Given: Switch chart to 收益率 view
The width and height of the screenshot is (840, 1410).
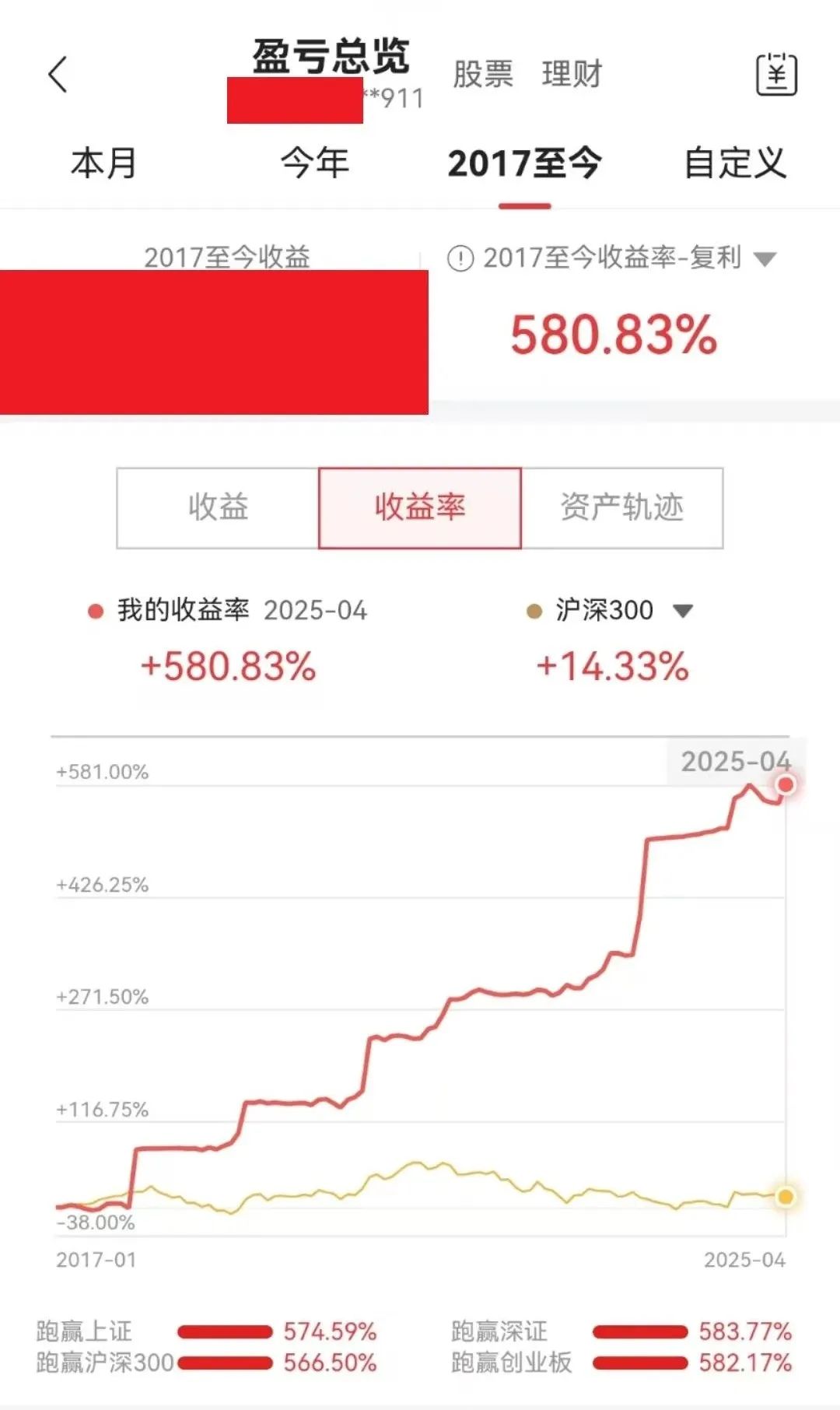Looking at the screenshot, I should [x=420, y=507].
